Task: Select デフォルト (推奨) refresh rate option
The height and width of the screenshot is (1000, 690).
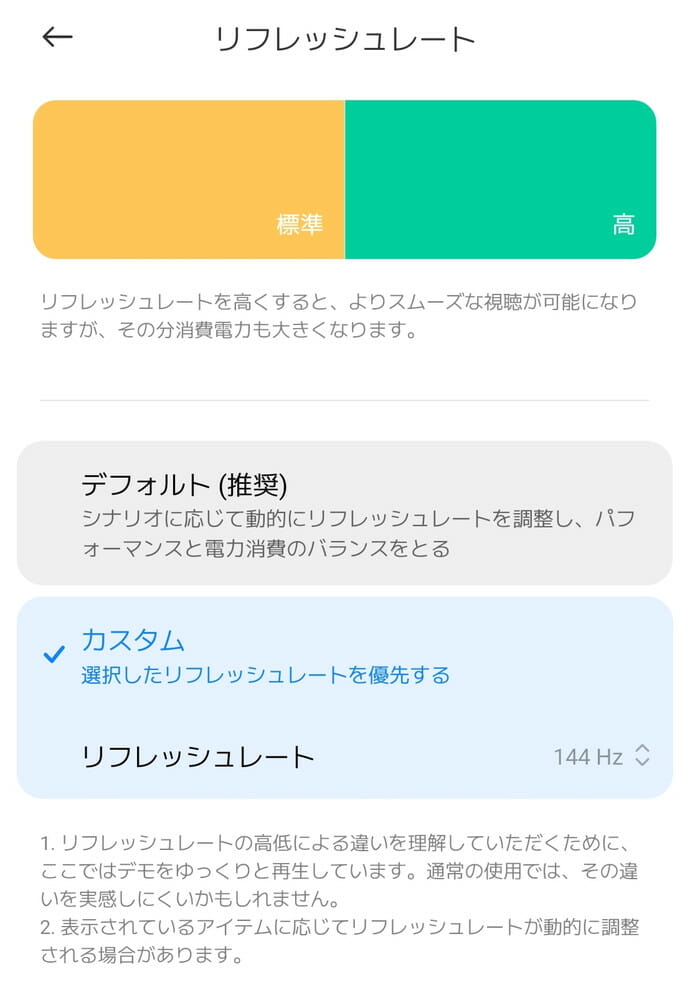Action: (x=344, y=513)
